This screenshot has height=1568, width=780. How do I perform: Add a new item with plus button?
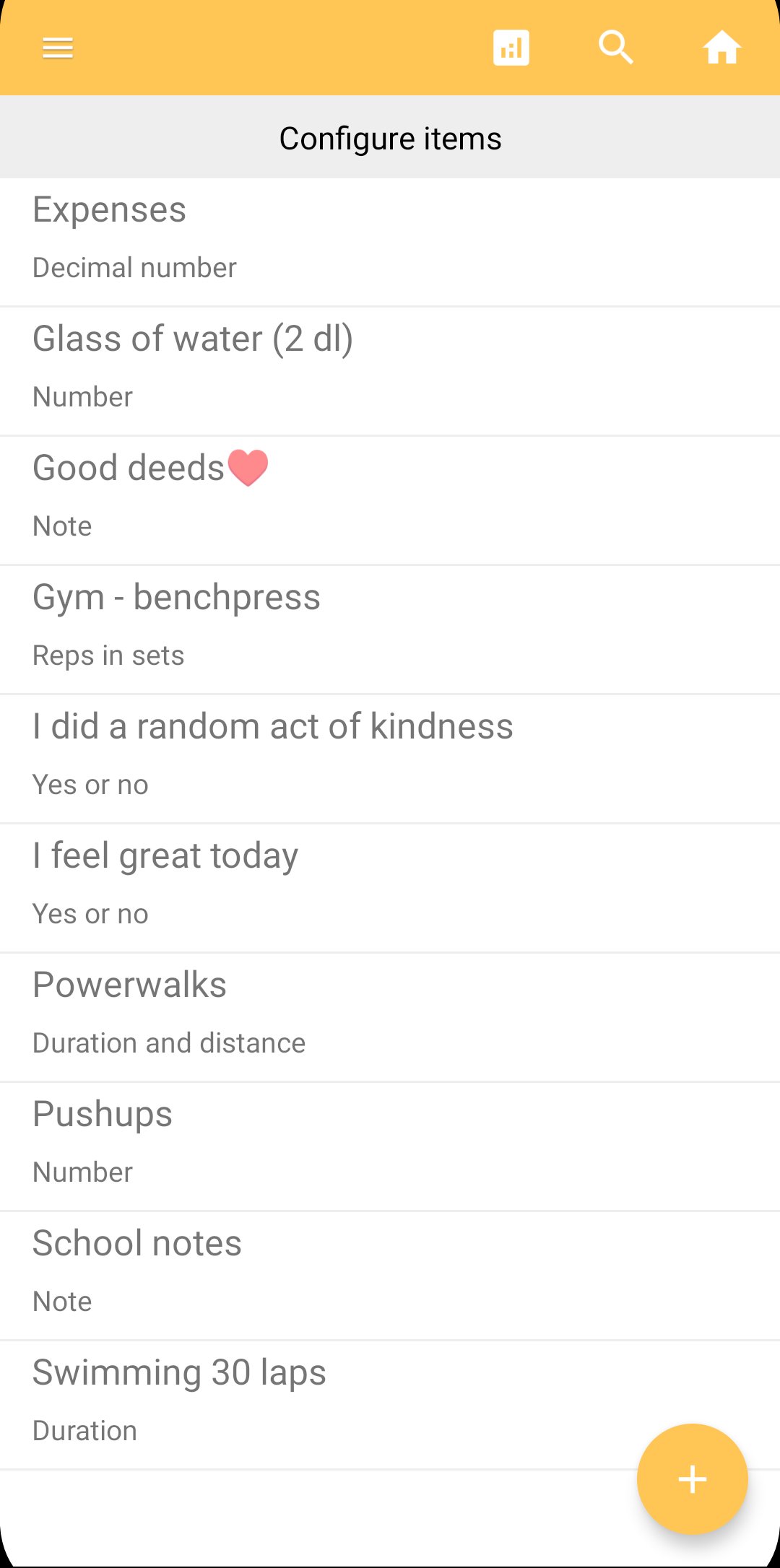pyautogui.click(x=692, y=1478)
